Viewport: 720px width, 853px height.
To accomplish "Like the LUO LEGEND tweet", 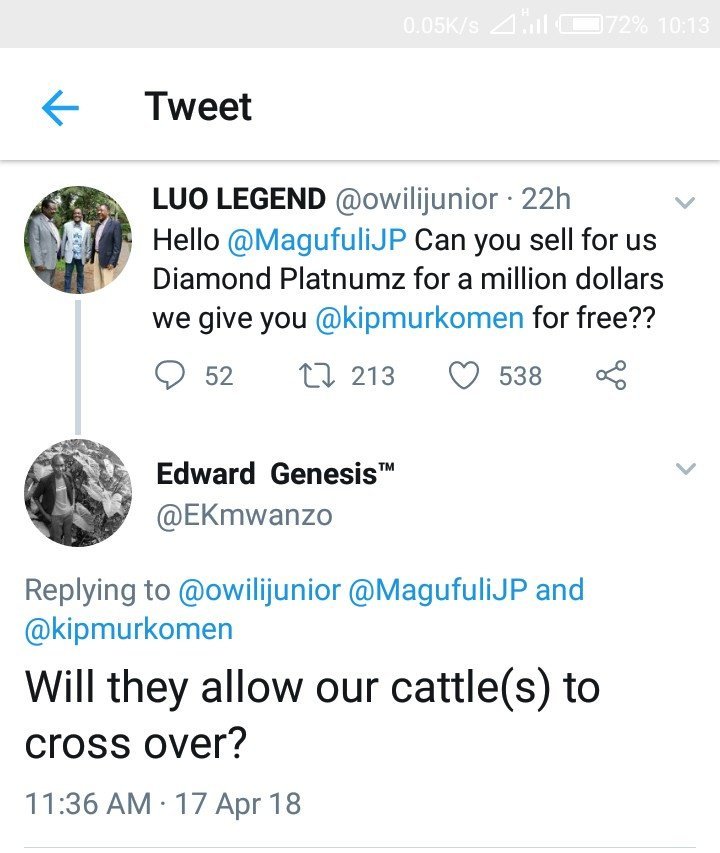I will 463,375.
